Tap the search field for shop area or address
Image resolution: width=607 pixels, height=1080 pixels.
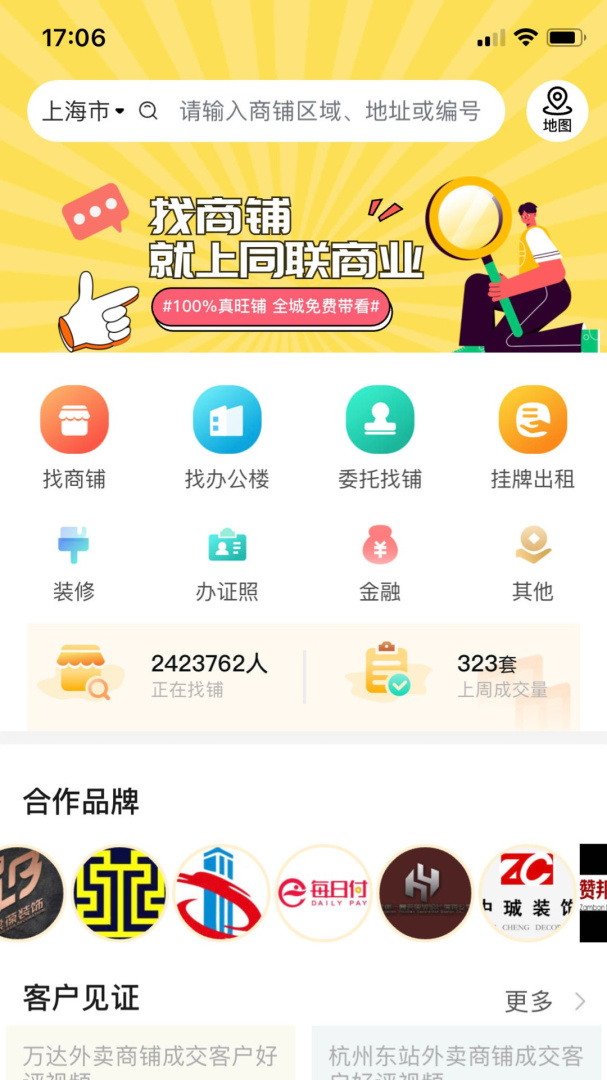[x=329, y=111]
